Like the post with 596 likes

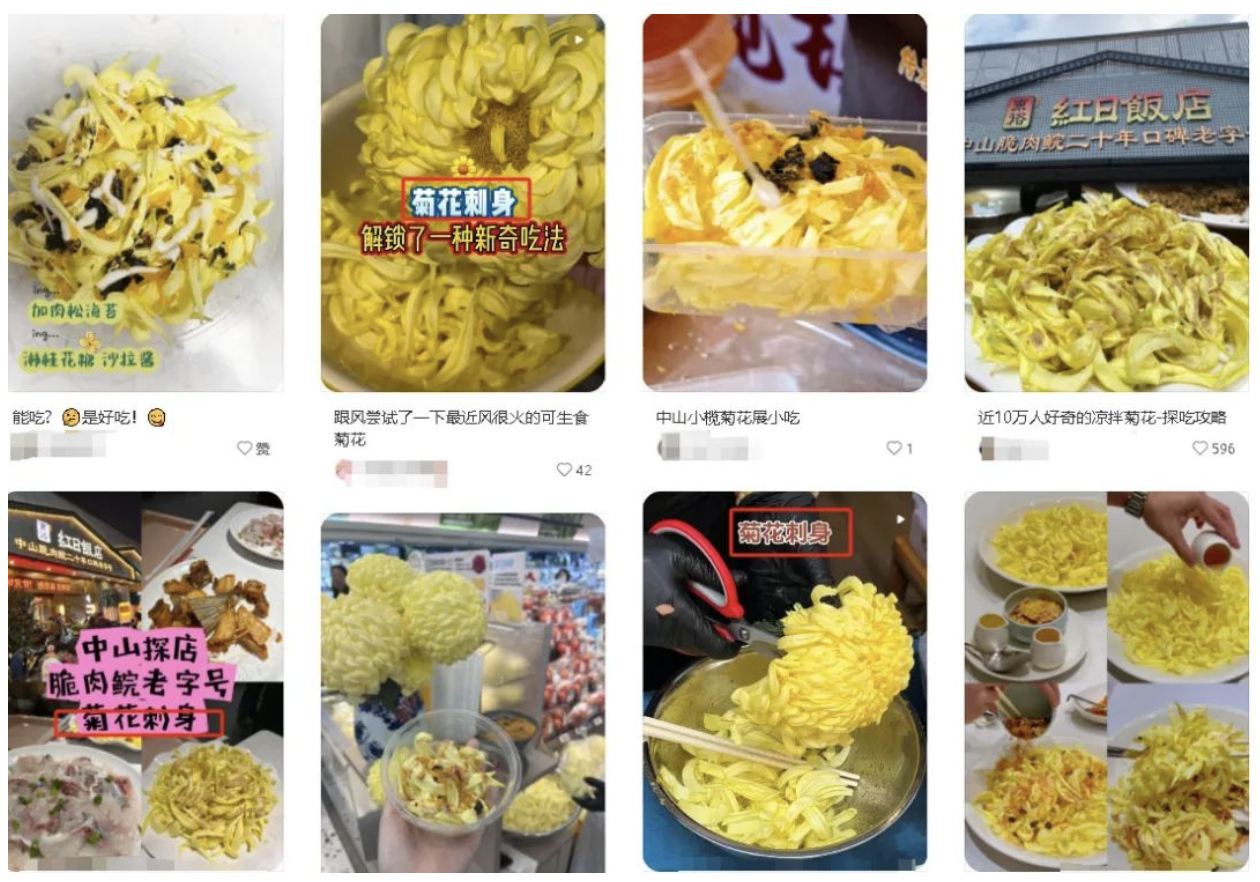[1200, 449]
